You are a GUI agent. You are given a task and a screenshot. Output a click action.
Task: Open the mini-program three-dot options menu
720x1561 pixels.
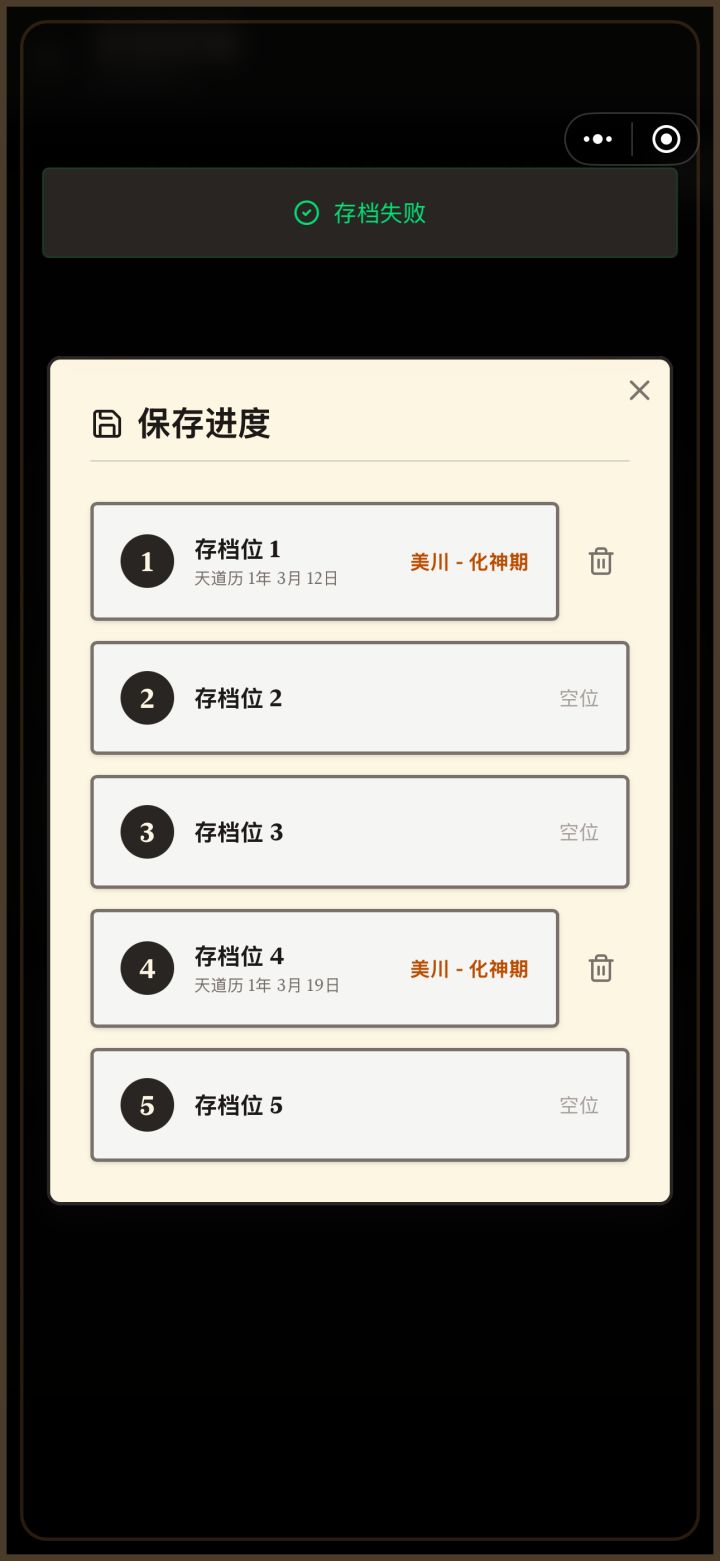(596, 139)
